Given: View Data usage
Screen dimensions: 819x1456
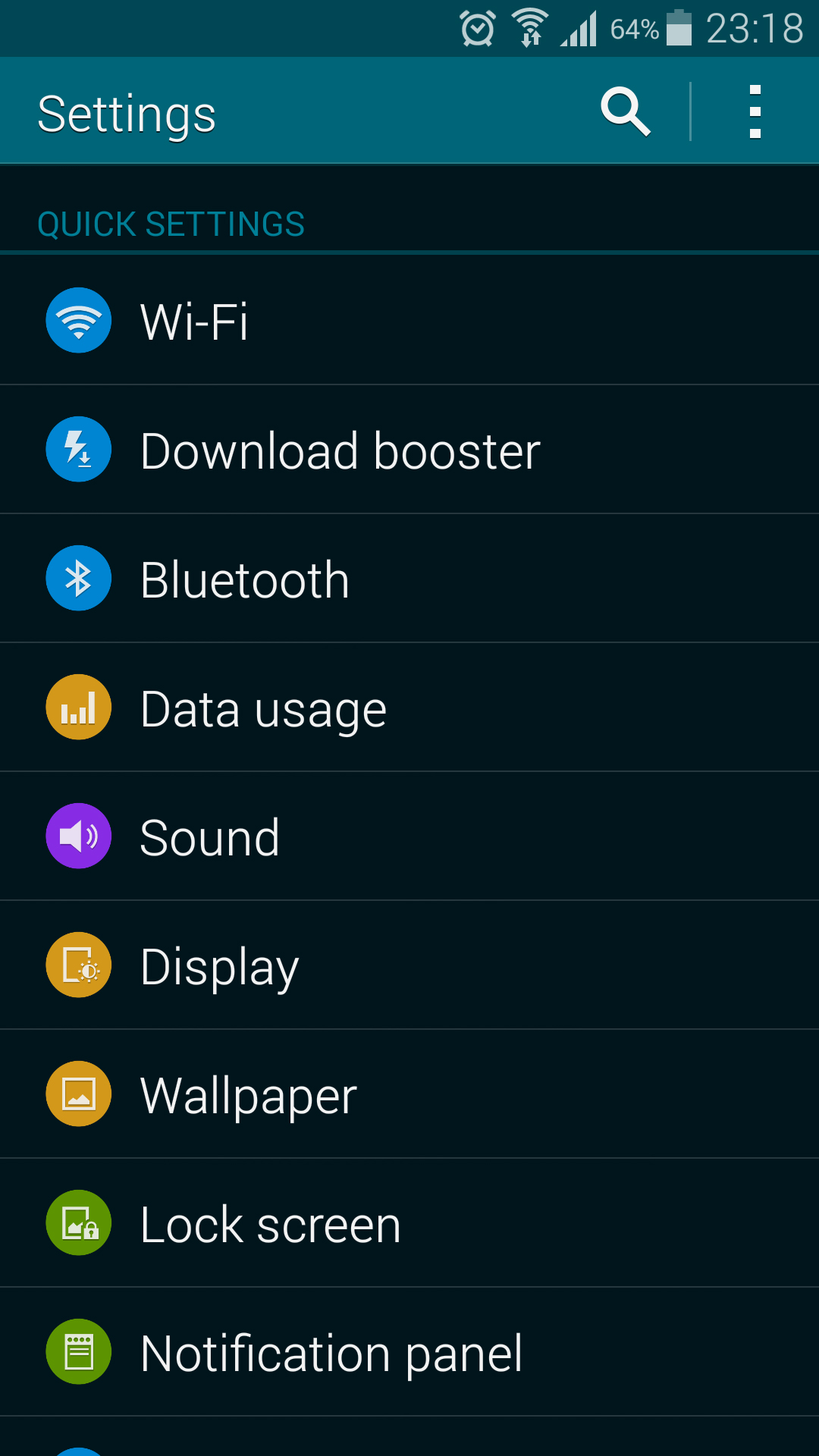Looking at the screenshot, I should point(409,708).
